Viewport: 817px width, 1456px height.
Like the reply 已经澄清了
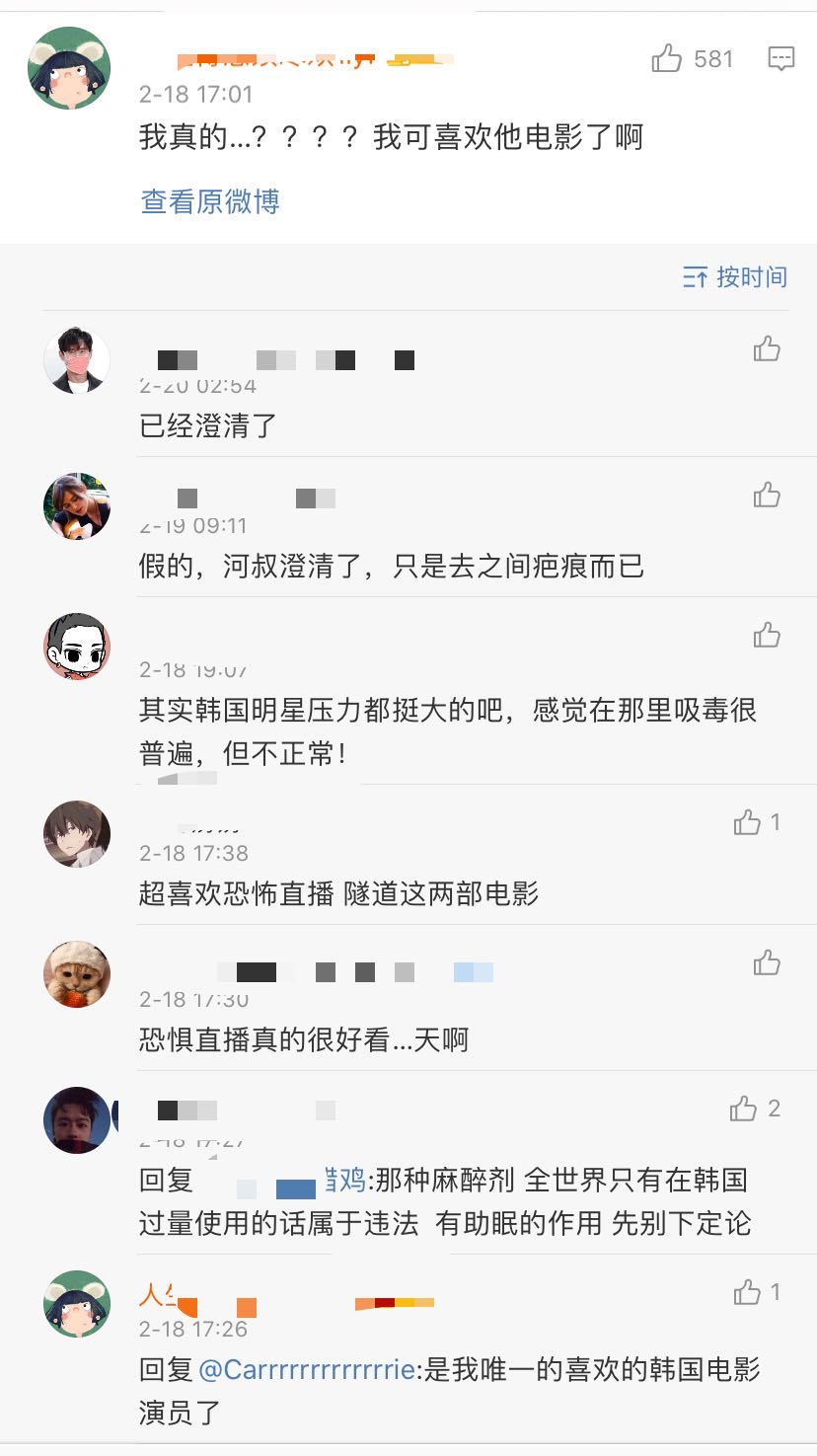(x=767, y=348)
